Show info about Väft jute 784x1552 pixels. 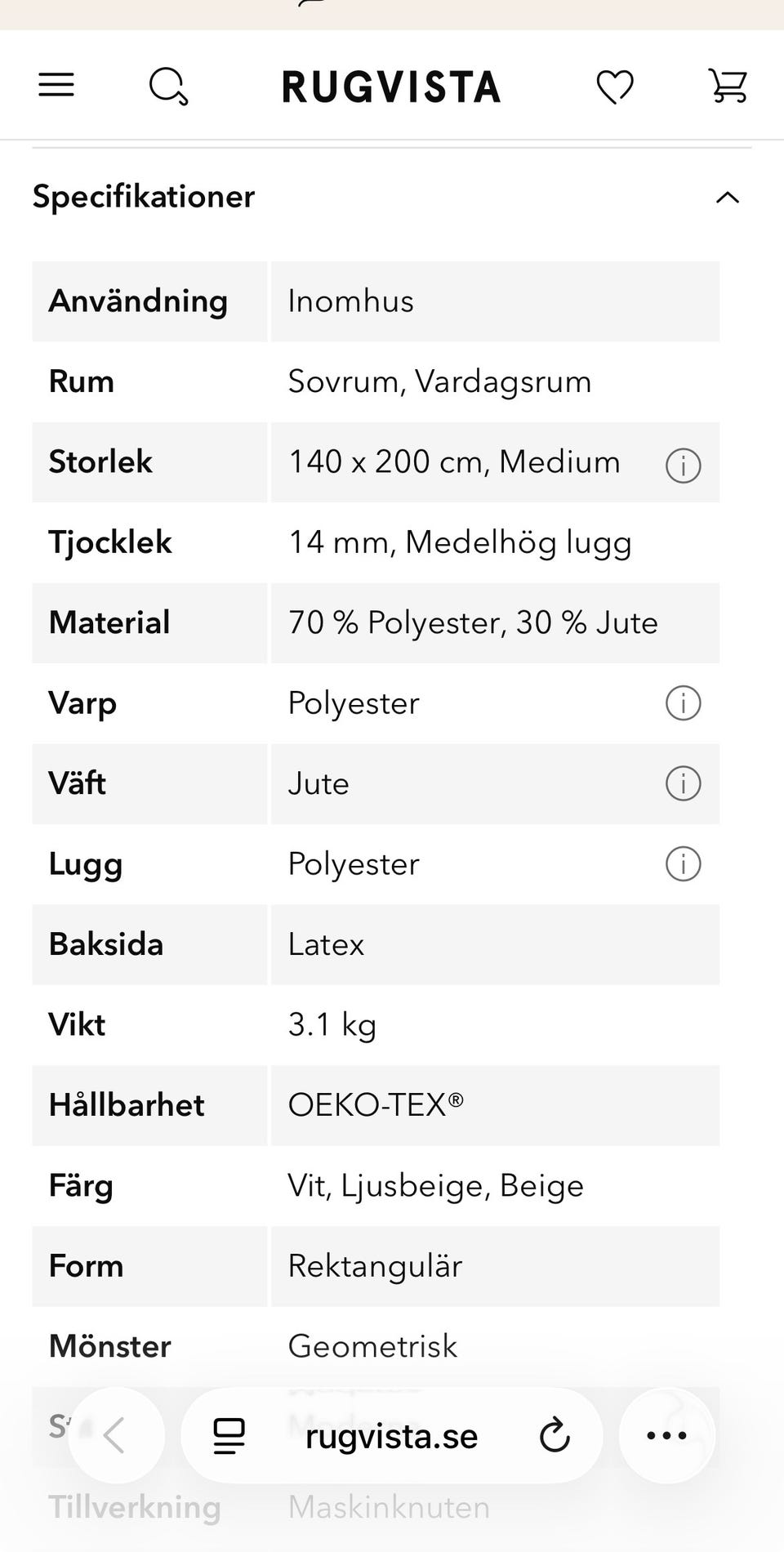tap(684, 783)
